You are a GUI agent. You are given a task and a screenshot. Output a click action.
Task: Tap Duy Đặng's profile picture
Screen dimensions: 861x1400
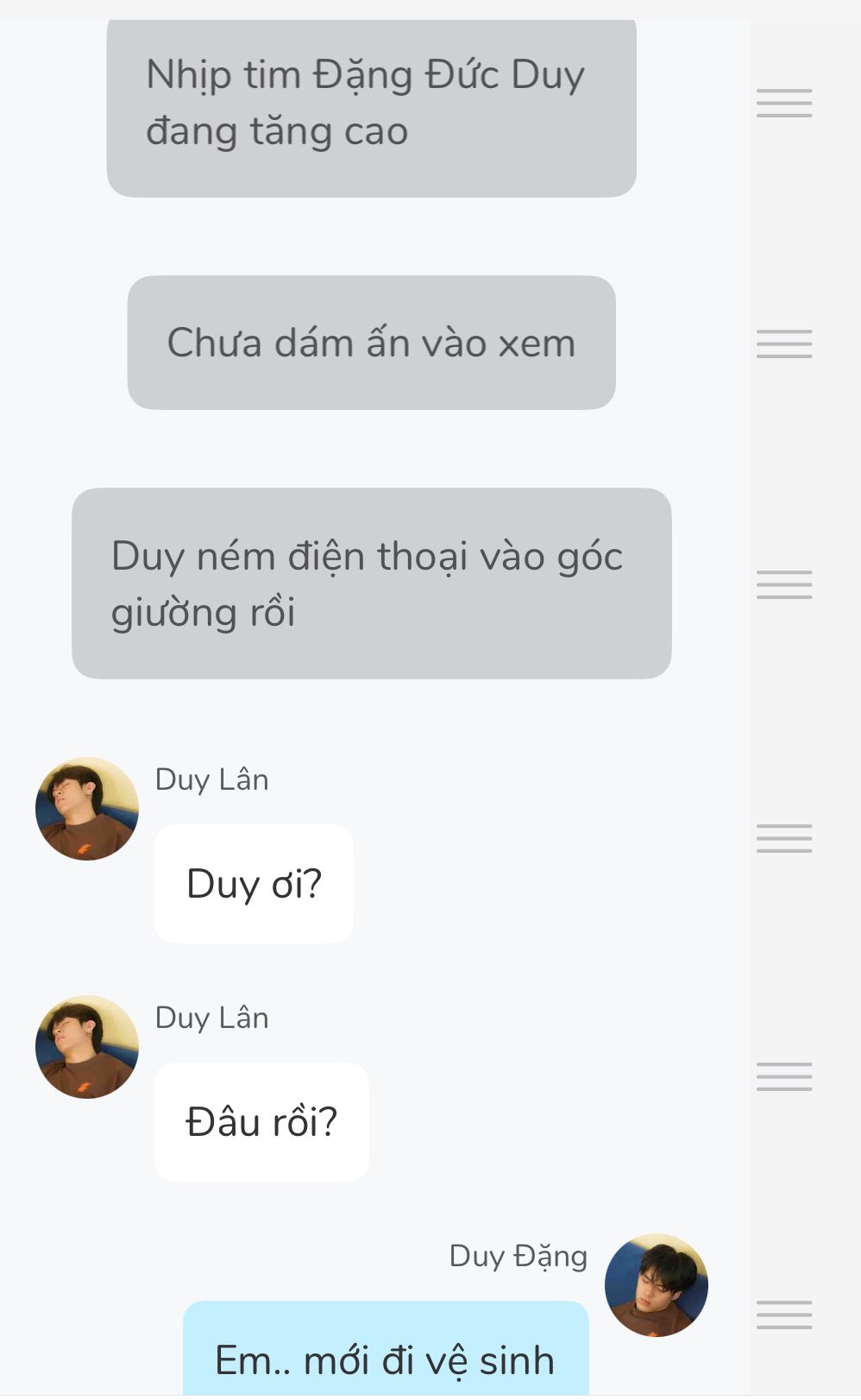click(657, 1285)
